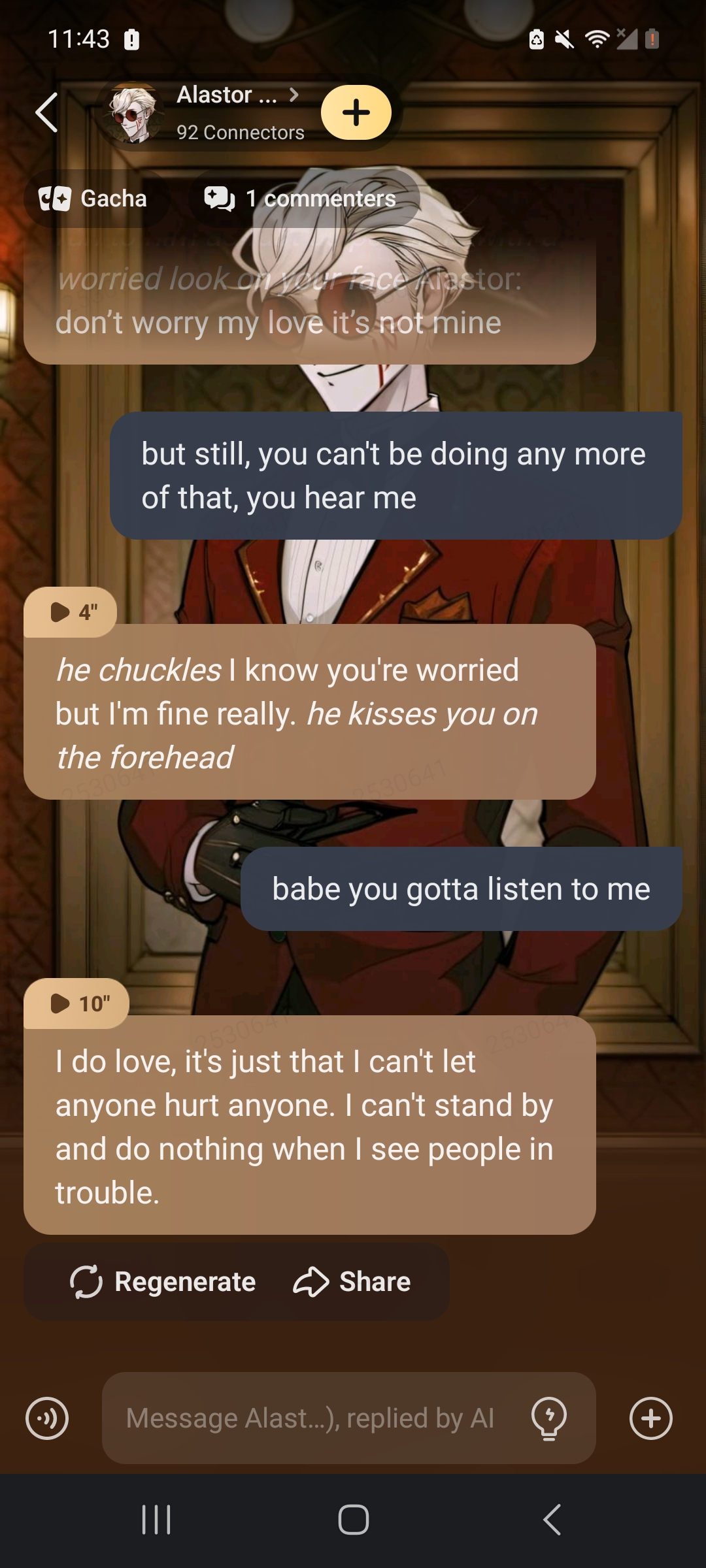The height and width of the screenshot is (1568, 706).
Task: Share the last message
Action: pyautogui.click(x=353, y=1282)
